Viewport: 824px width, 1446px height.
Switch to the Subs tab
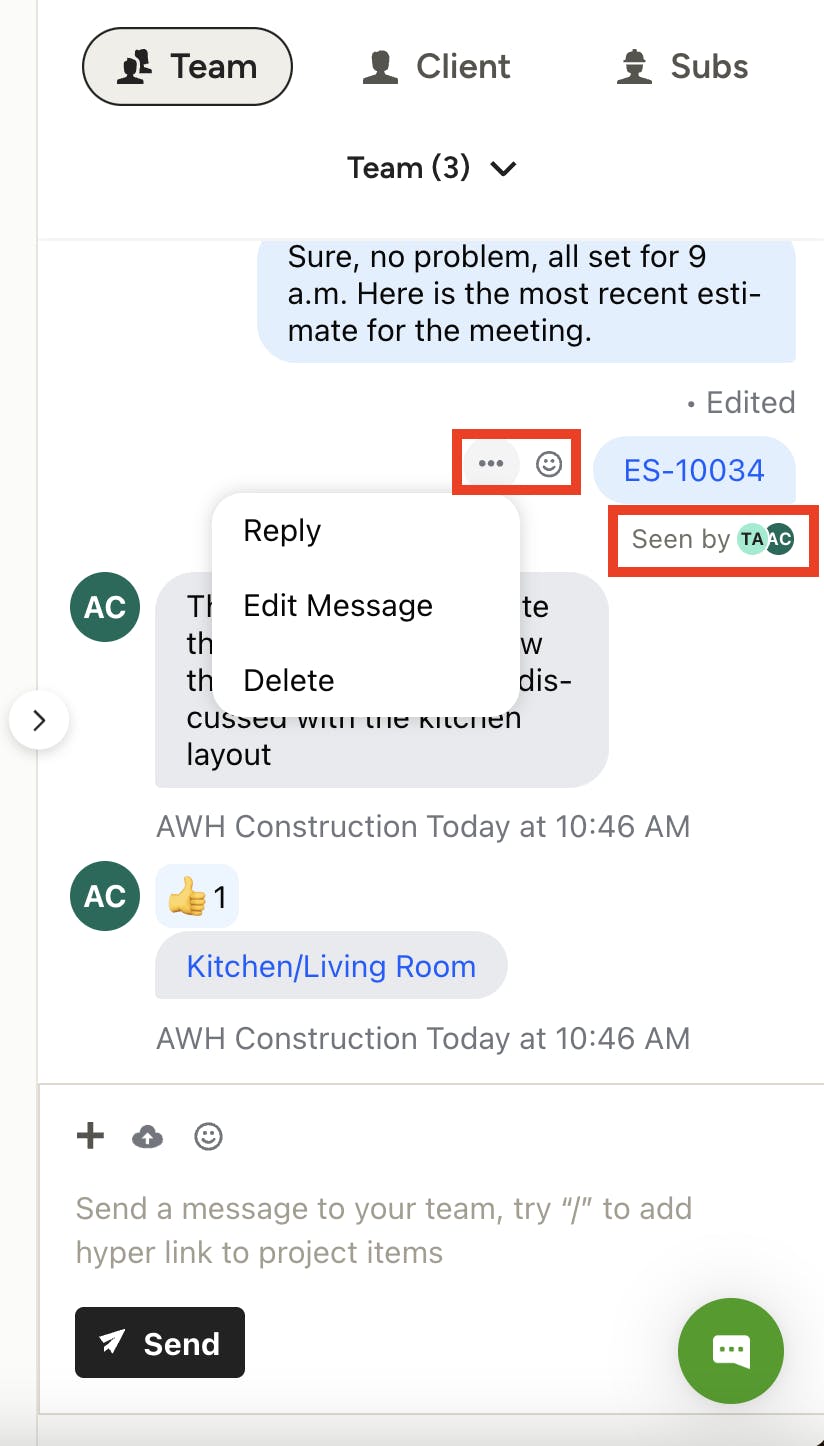click(x=683, y=67)
